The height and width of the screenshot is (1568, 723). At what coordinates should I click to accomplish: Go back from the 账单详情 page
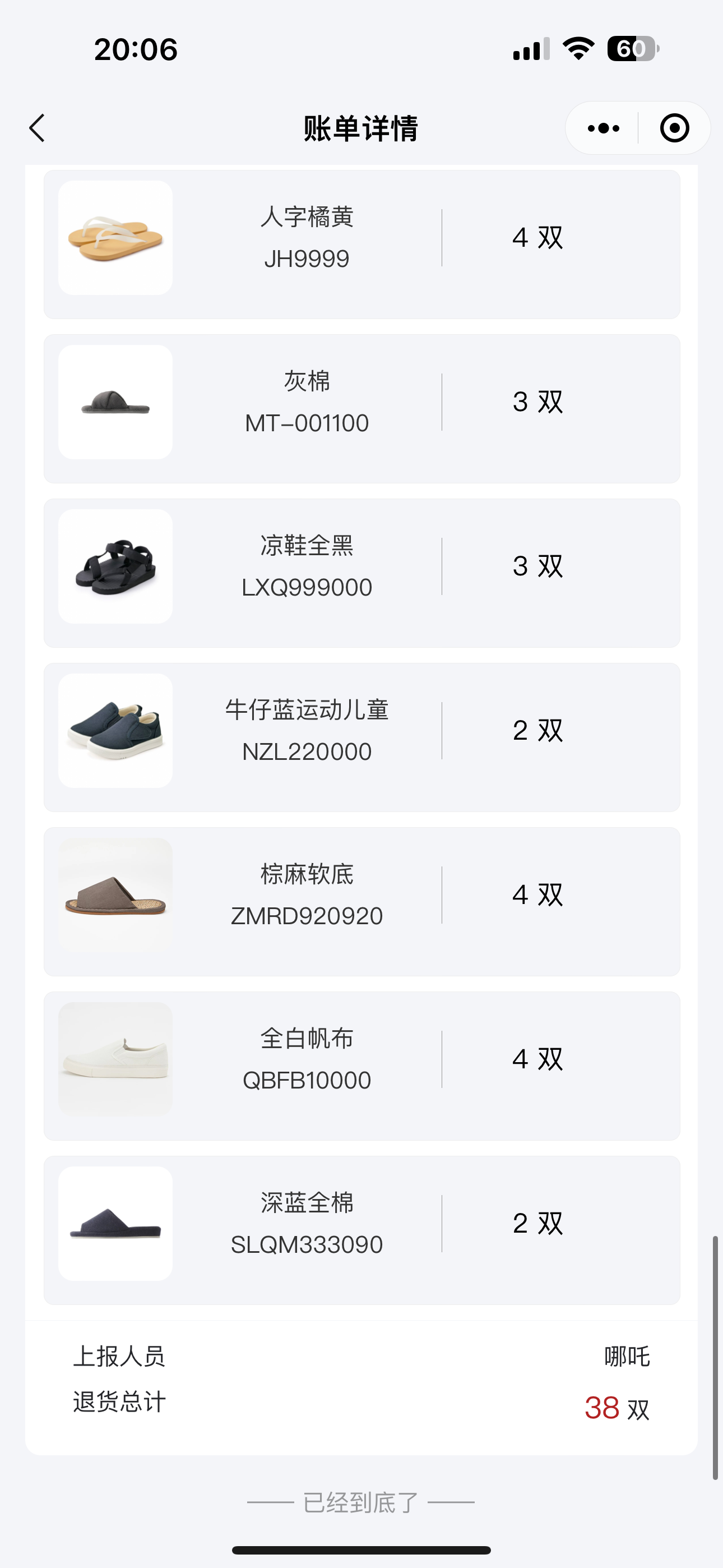pos(38,128)
